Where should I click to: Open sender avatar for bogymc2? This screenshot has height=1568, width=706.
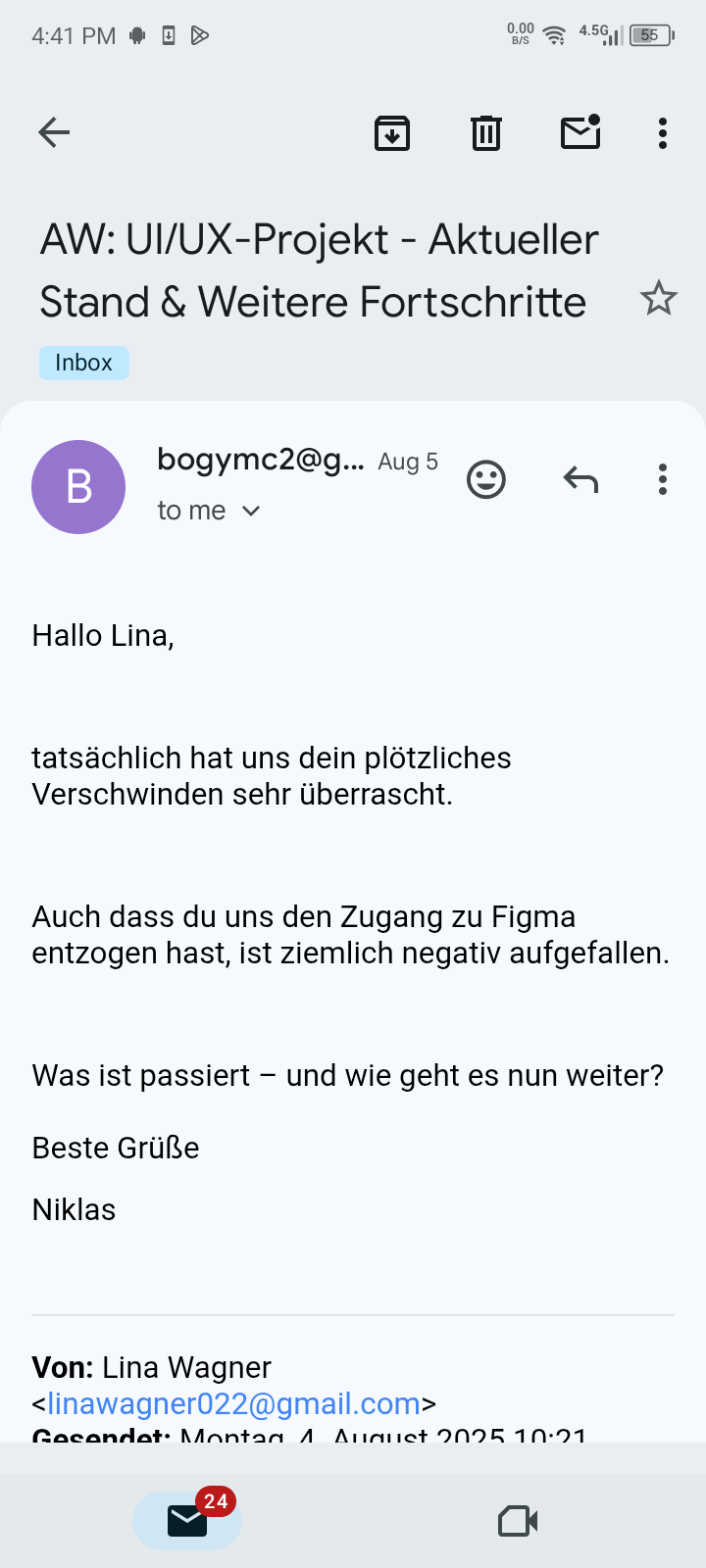[x=78, y=487]
